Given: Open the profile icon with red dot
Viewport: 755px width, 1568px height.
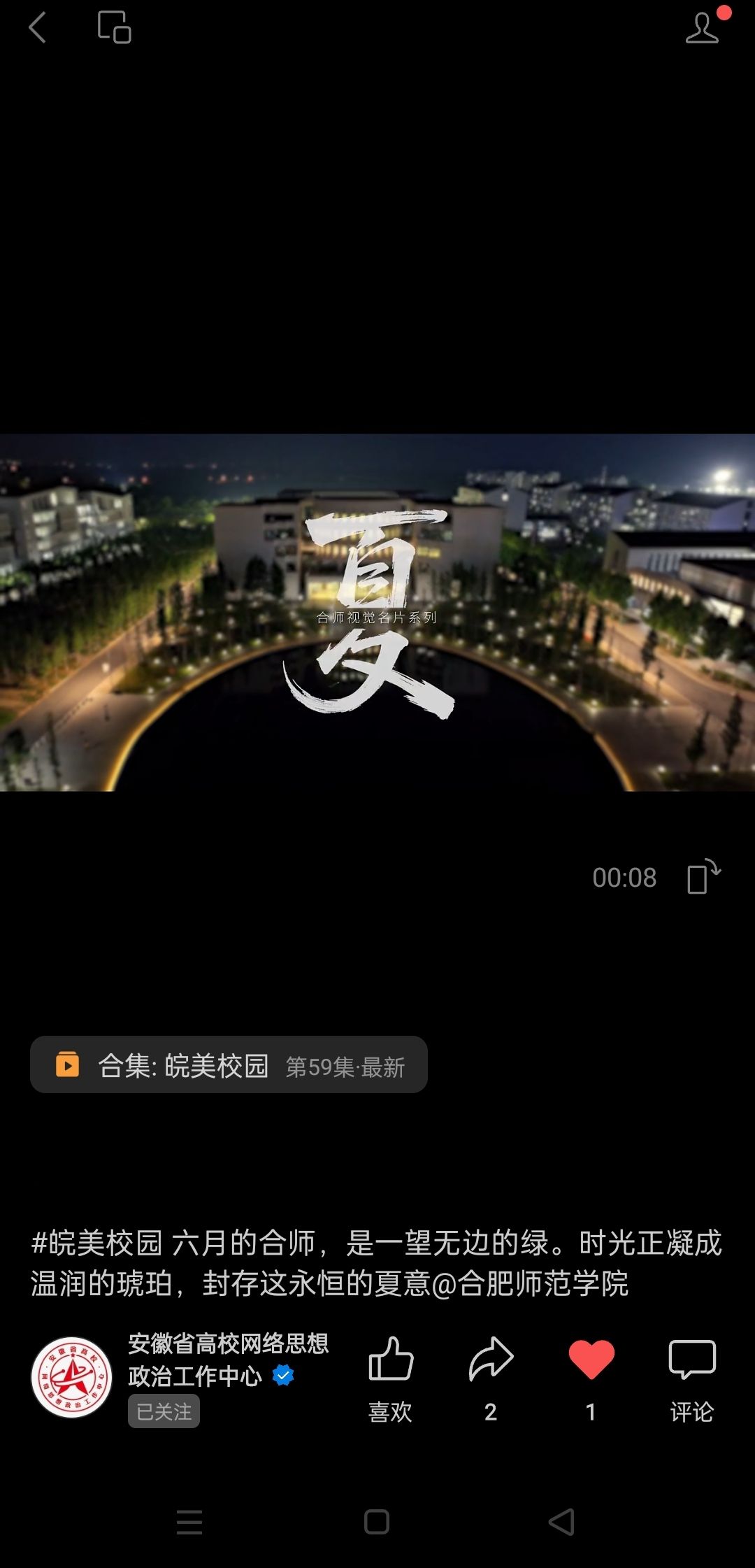Looking at the screenshot, I should click(703, 28).
